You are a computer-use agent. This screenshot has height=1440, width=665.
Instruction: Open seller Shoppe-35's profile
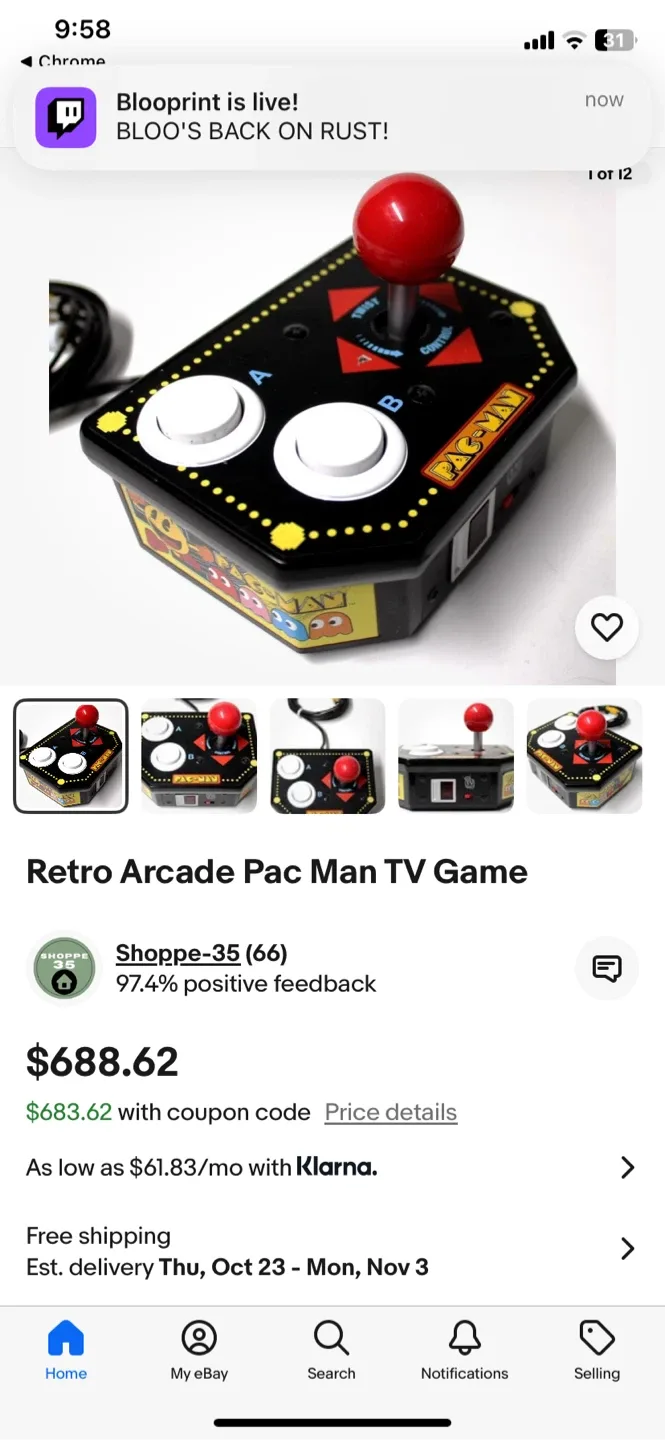click(x=177, y=953)
